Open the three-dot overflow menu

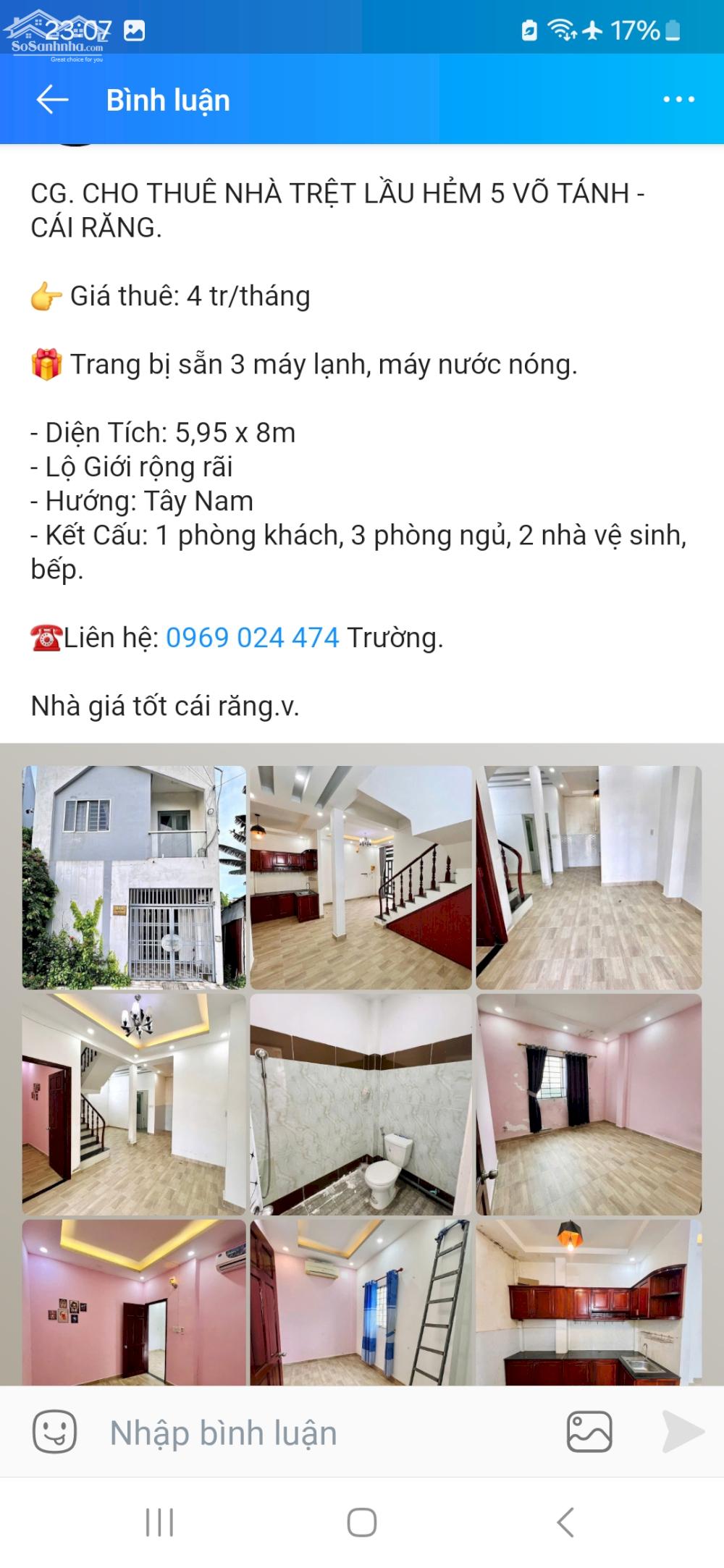pos(678,100)
